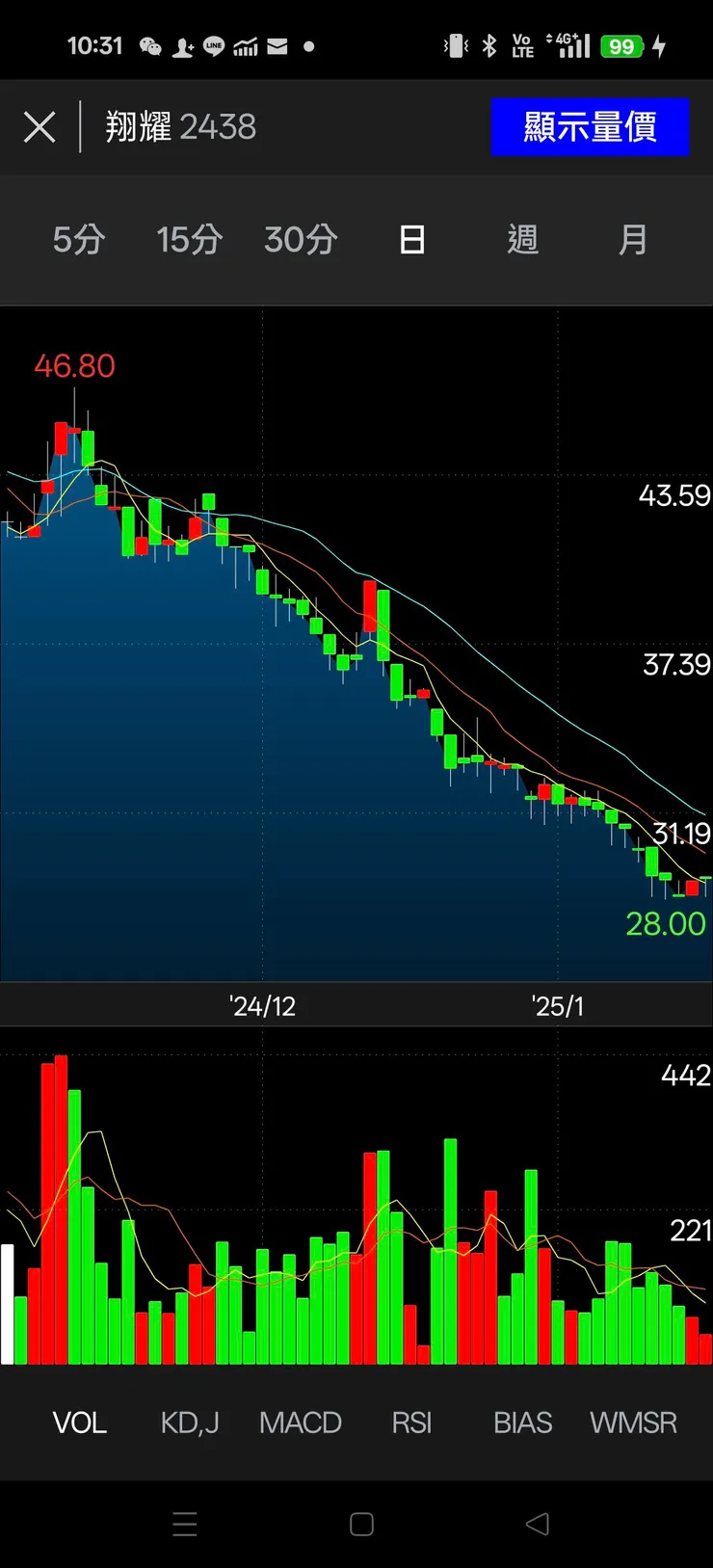This screenshot has width=713, height=1568.
Task: Select the 日 daily chart tab
Action: tap(412, 239)
